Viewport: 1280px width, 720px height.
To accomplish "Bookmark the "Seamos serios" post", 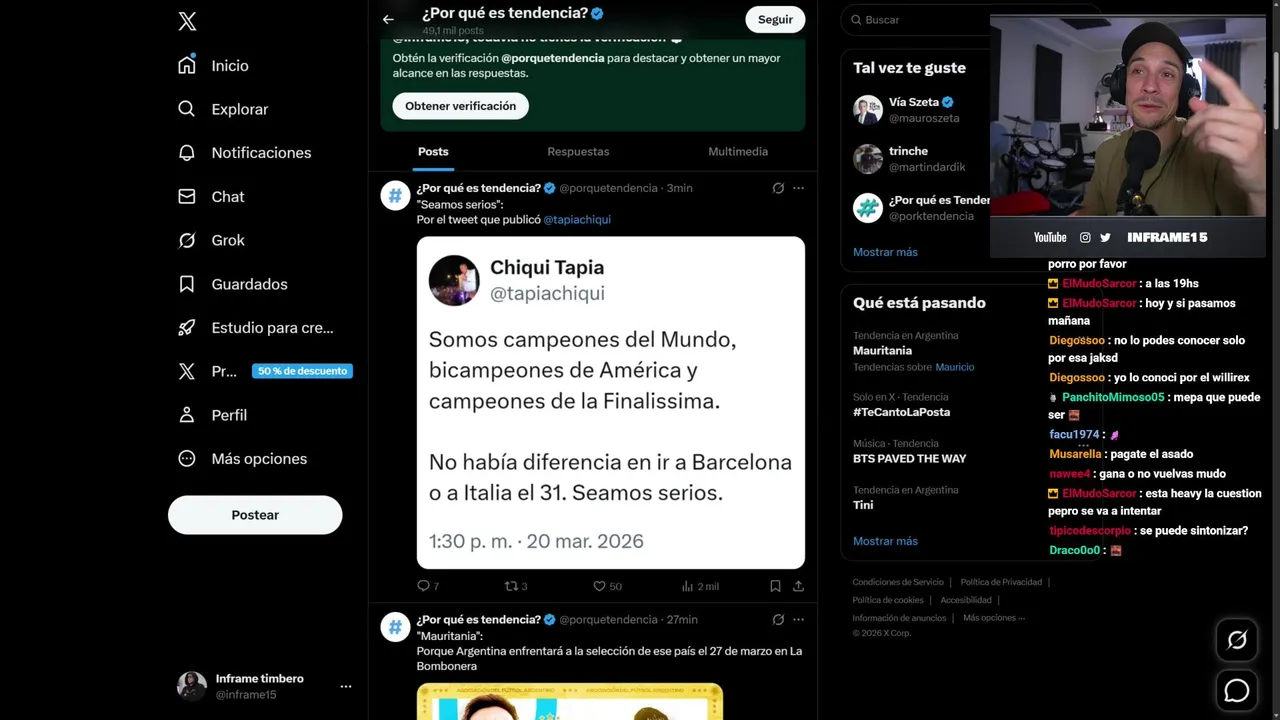I will [x=775, y=586].
